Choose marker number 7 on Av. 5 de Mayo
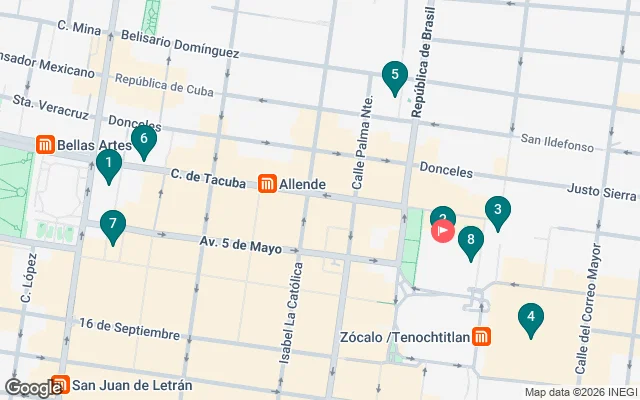The width and height of the screenshot is (640, 400). [x=114, y=224]
